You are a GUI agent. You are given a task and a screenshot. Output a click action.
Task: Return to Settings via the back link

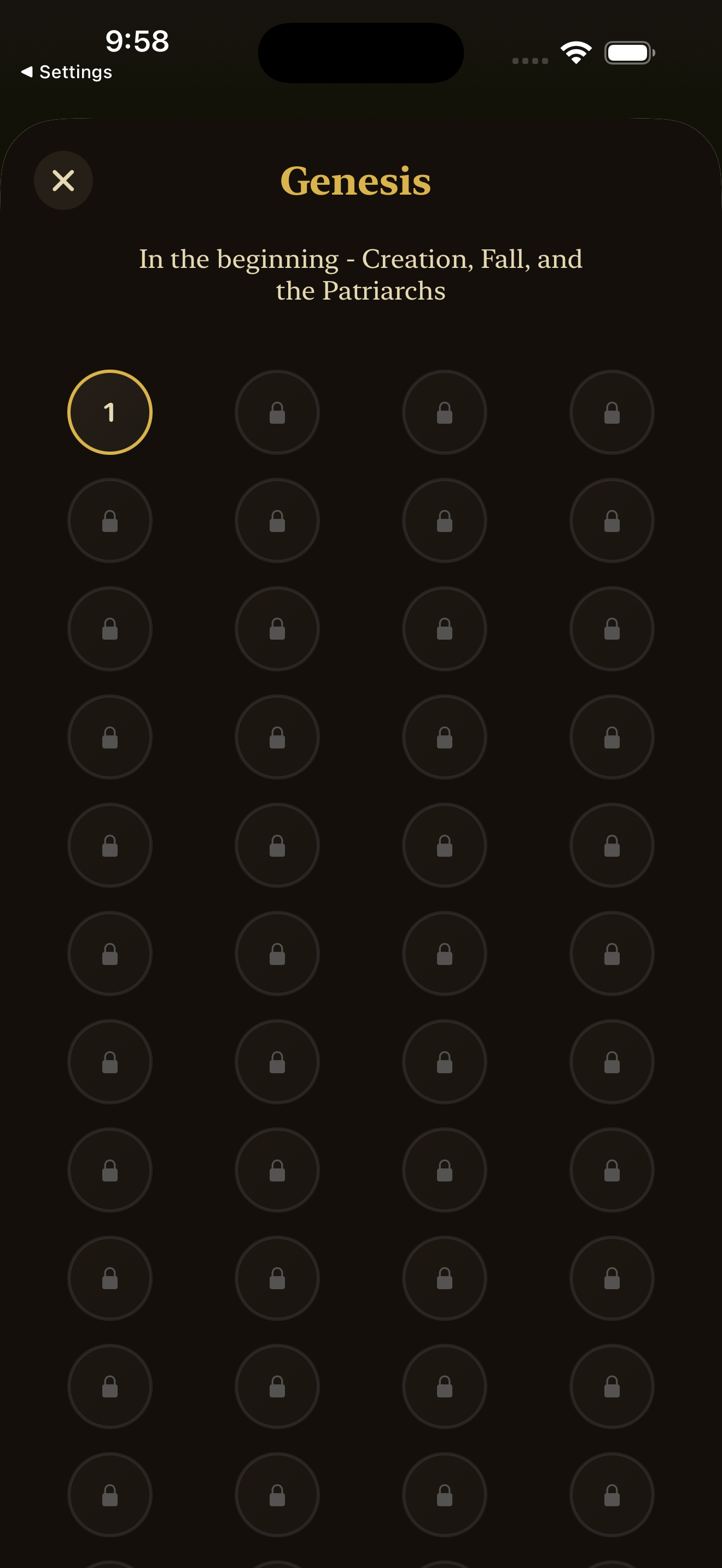point(67,72)
